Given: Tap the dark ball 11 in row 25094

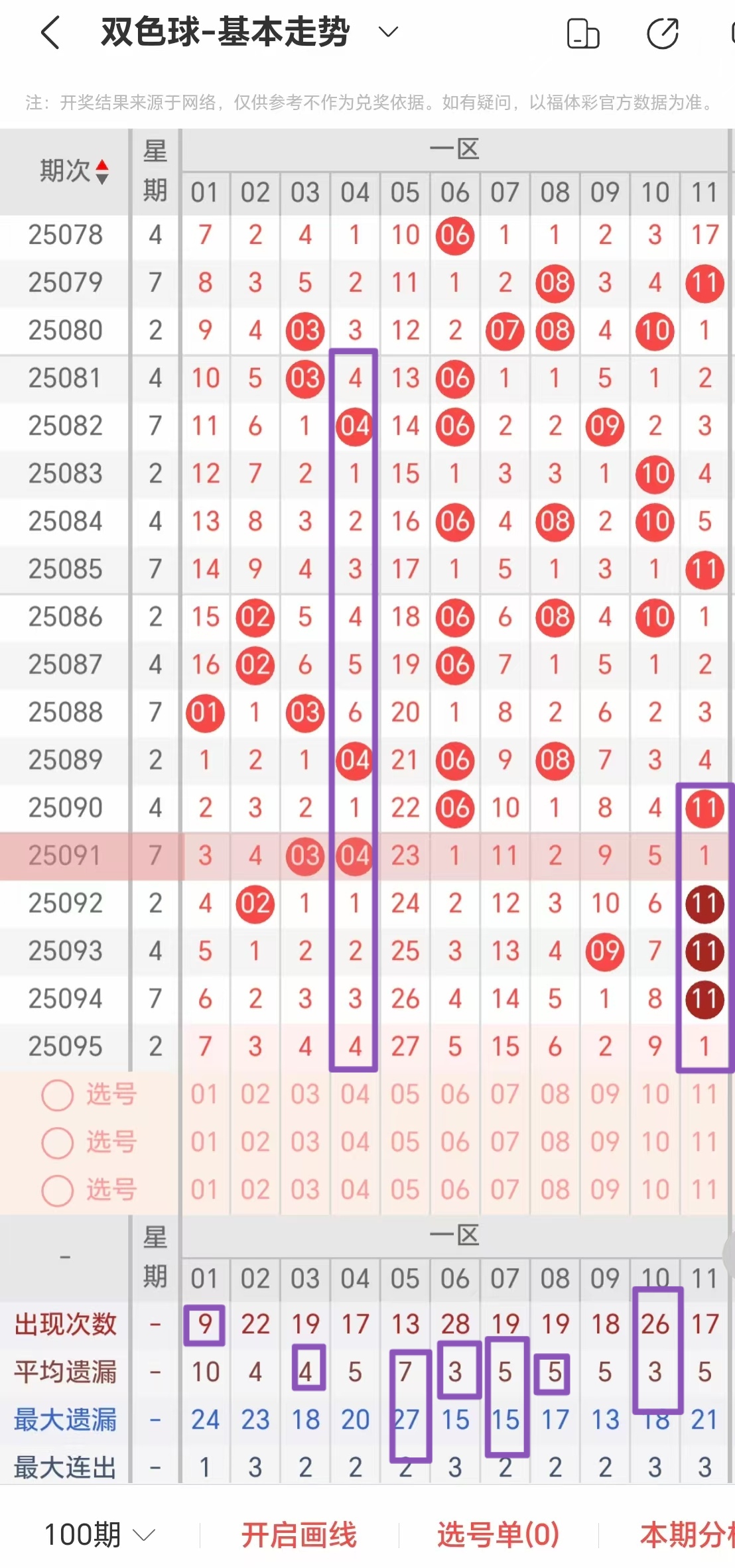Looking at the screenshot, I should 705,999.
